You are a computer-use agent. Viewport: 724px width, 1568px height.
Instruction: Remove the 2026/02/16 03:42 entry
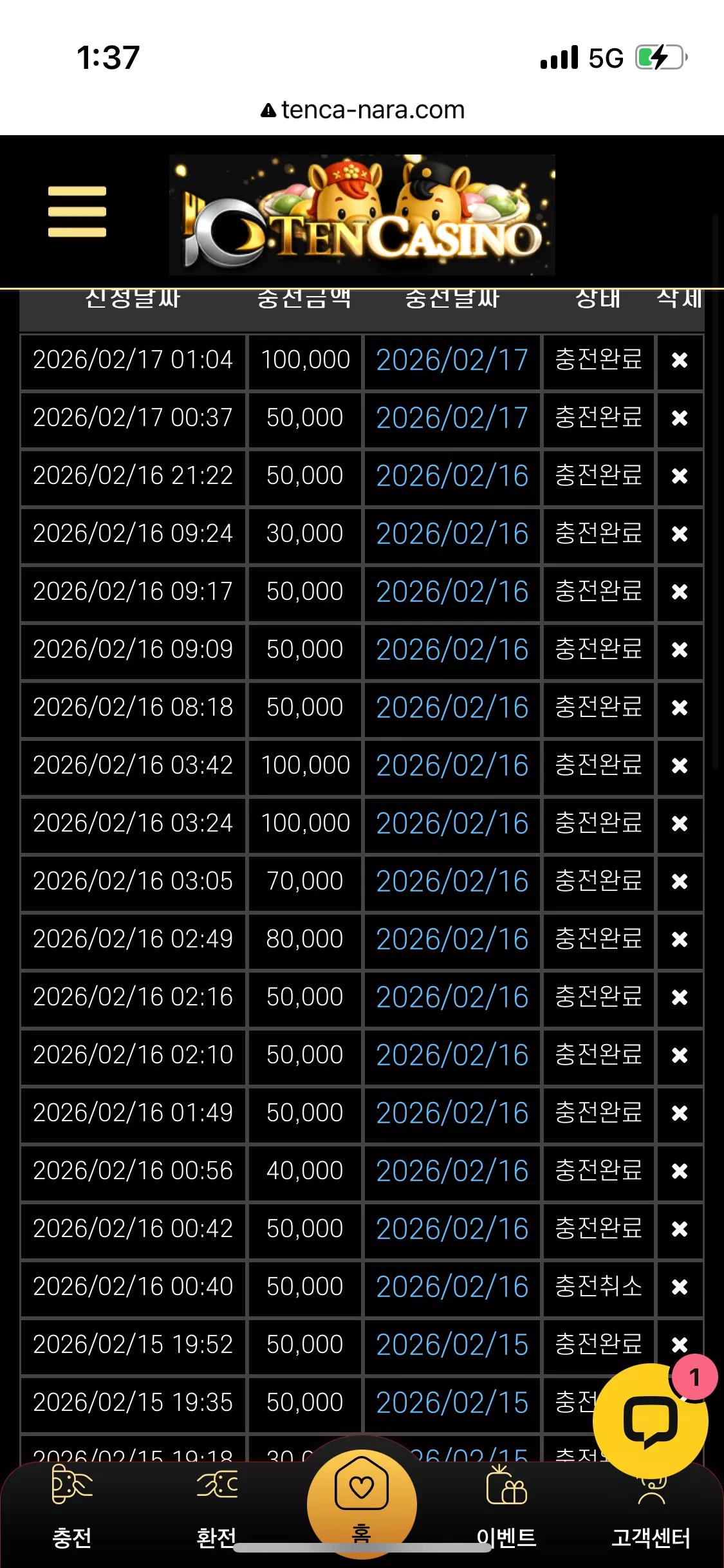(680, 766)
